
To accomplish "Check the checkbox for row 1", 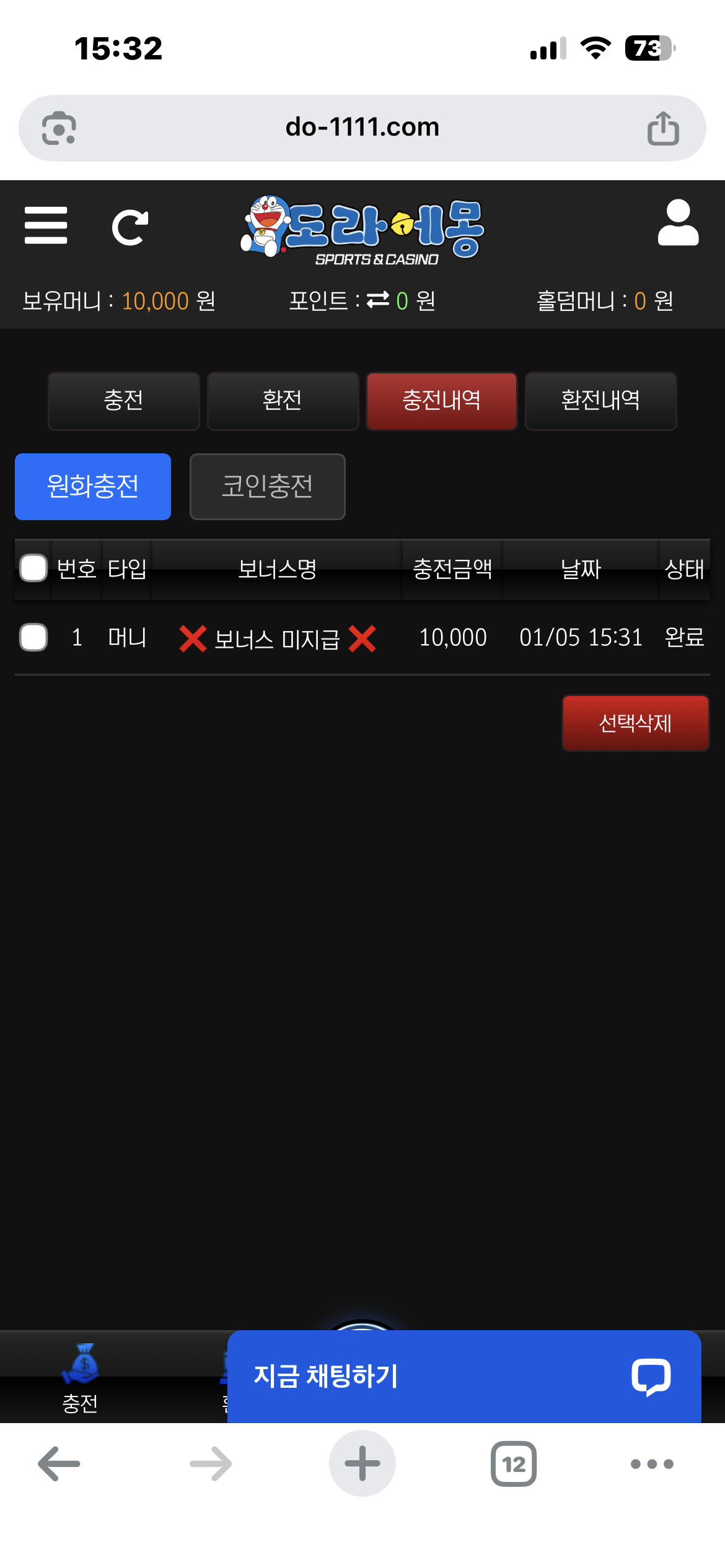I will (33, 637).
